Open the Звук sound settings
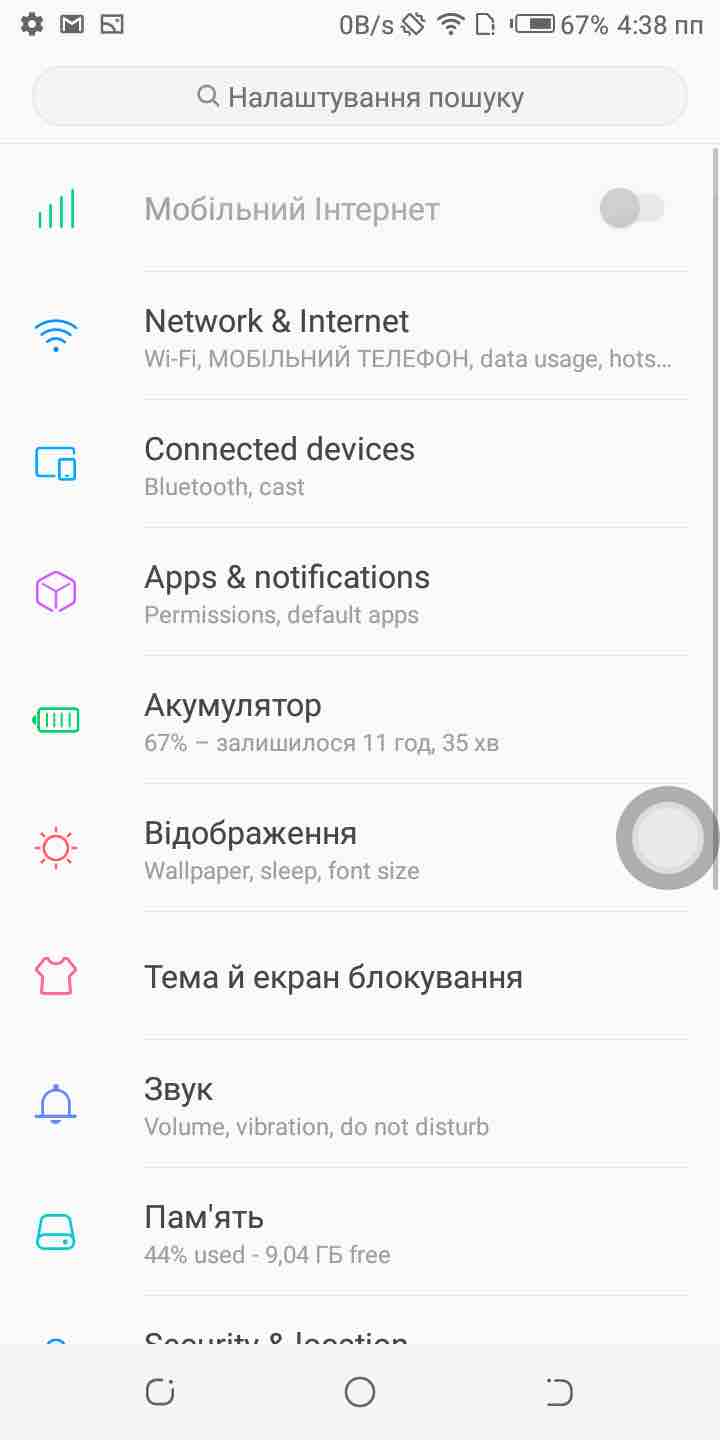 [x=360, y=1106]
